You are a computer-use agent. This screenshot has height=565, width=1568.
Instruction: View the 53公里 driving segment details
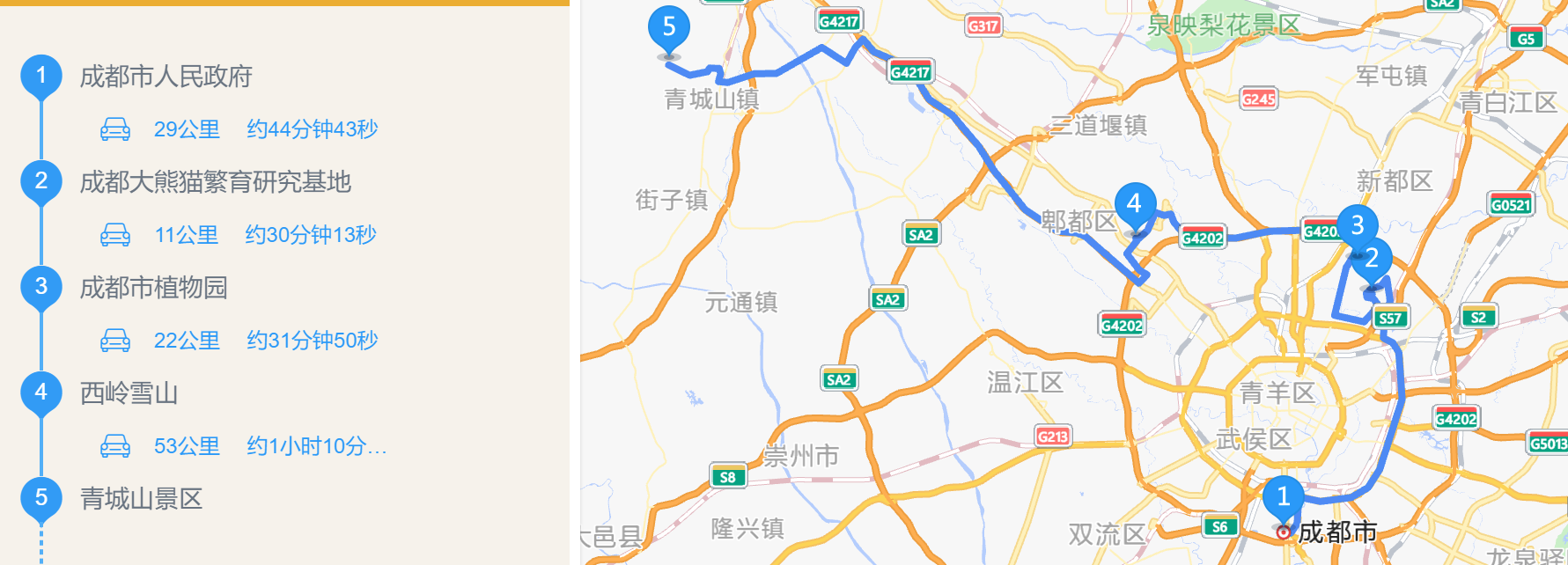pyautogui.click(x=242, y=446)
